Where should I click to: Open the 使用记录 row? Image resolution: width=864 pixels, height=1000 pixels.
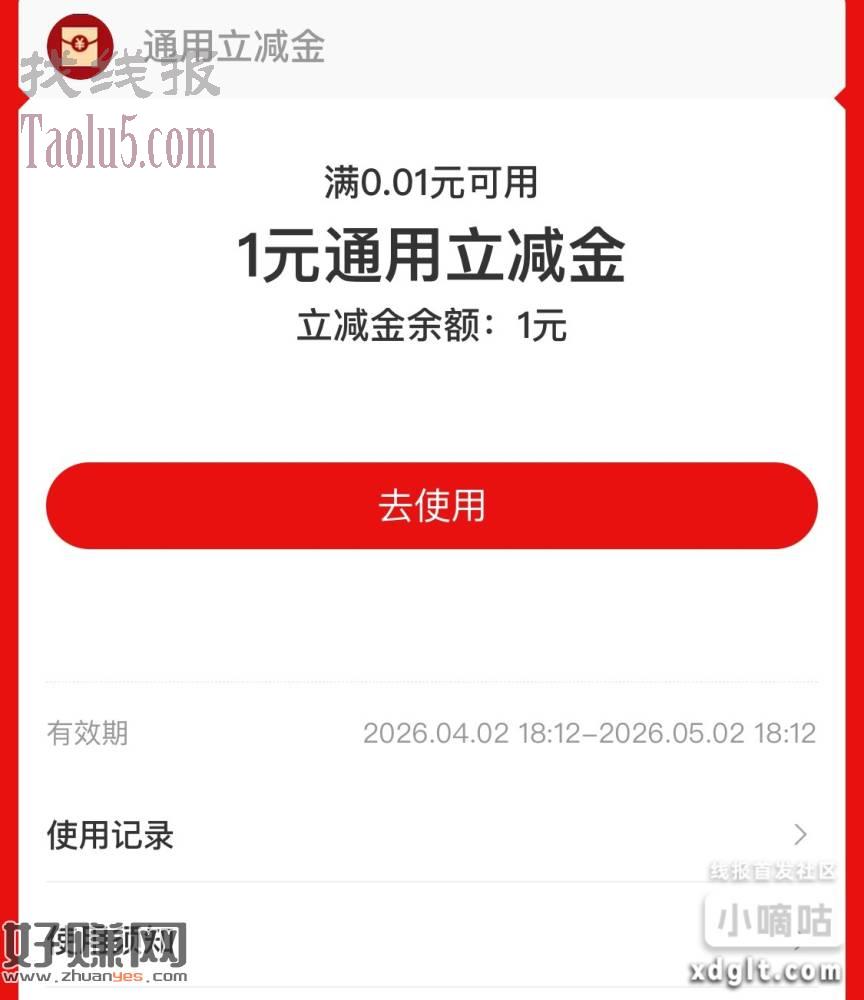coord(430,835)
